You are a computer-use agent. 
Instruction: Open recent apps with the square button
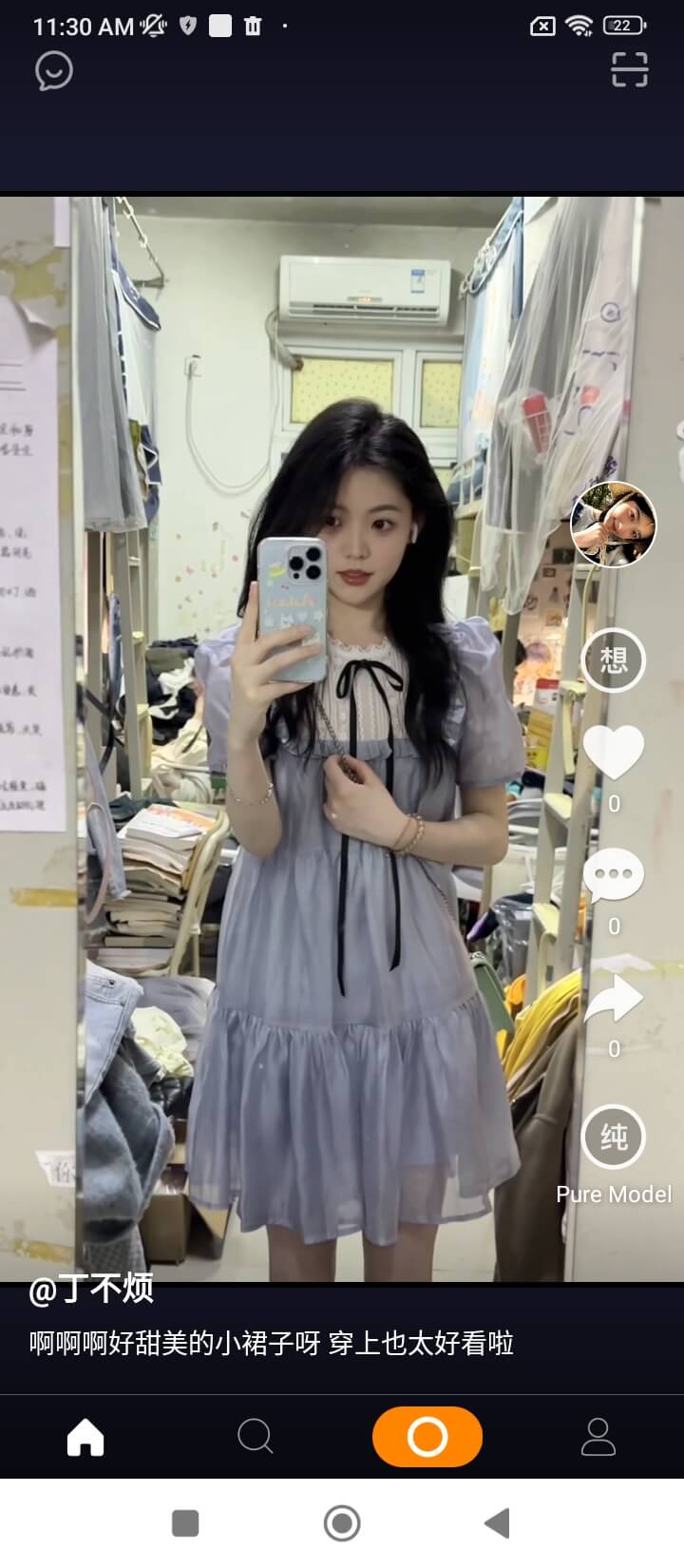click(x=185, y=1523)
